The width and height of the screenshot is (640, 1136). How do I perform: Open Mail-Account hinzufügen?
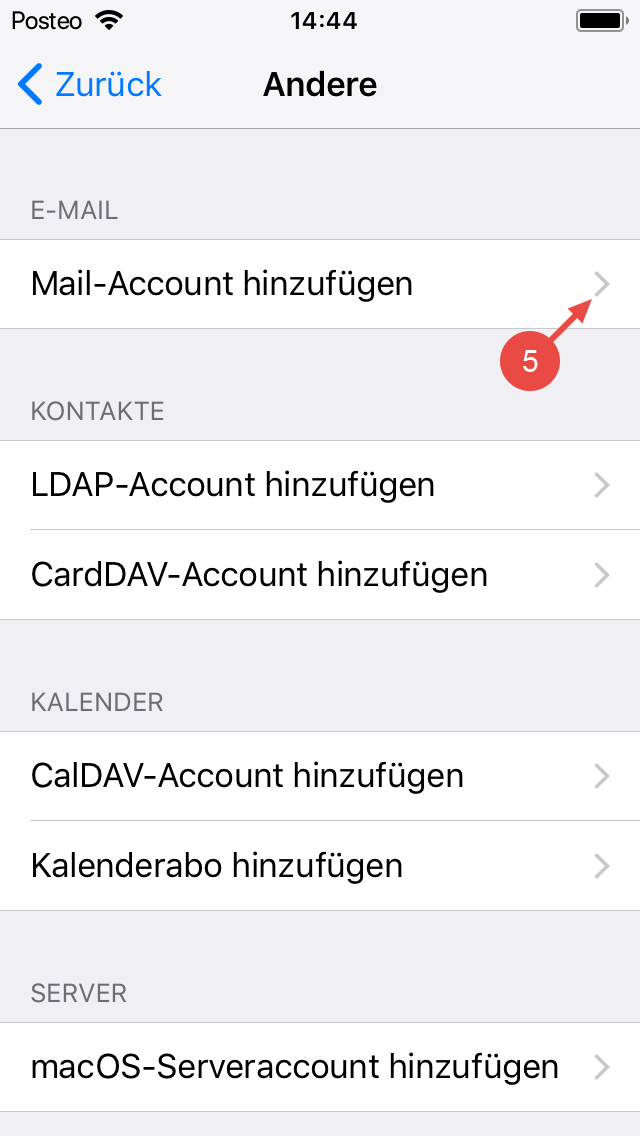click(320, 284)
